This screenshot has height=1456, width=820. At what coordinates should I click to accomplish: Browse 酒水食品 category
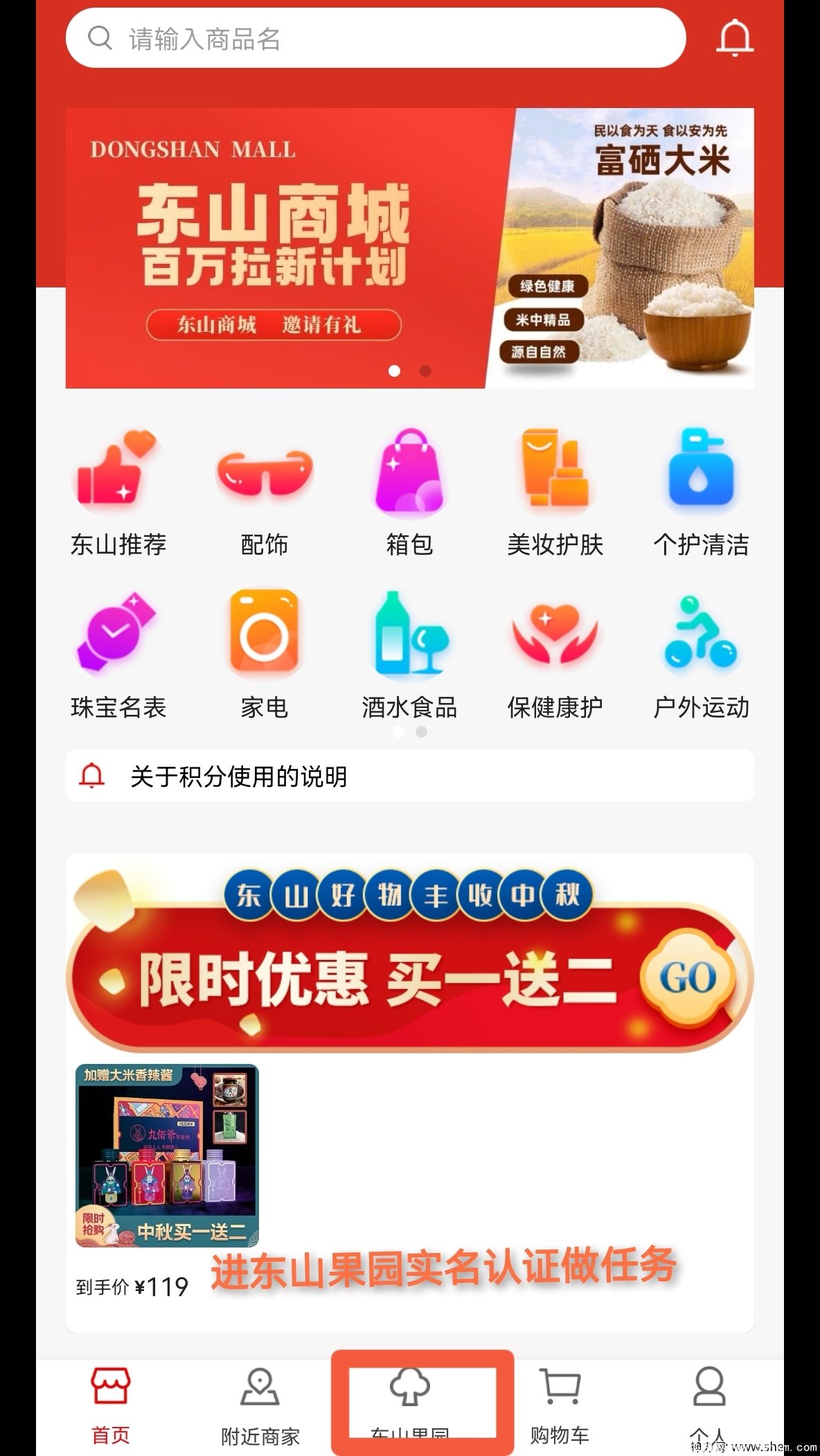click(409, 655)
